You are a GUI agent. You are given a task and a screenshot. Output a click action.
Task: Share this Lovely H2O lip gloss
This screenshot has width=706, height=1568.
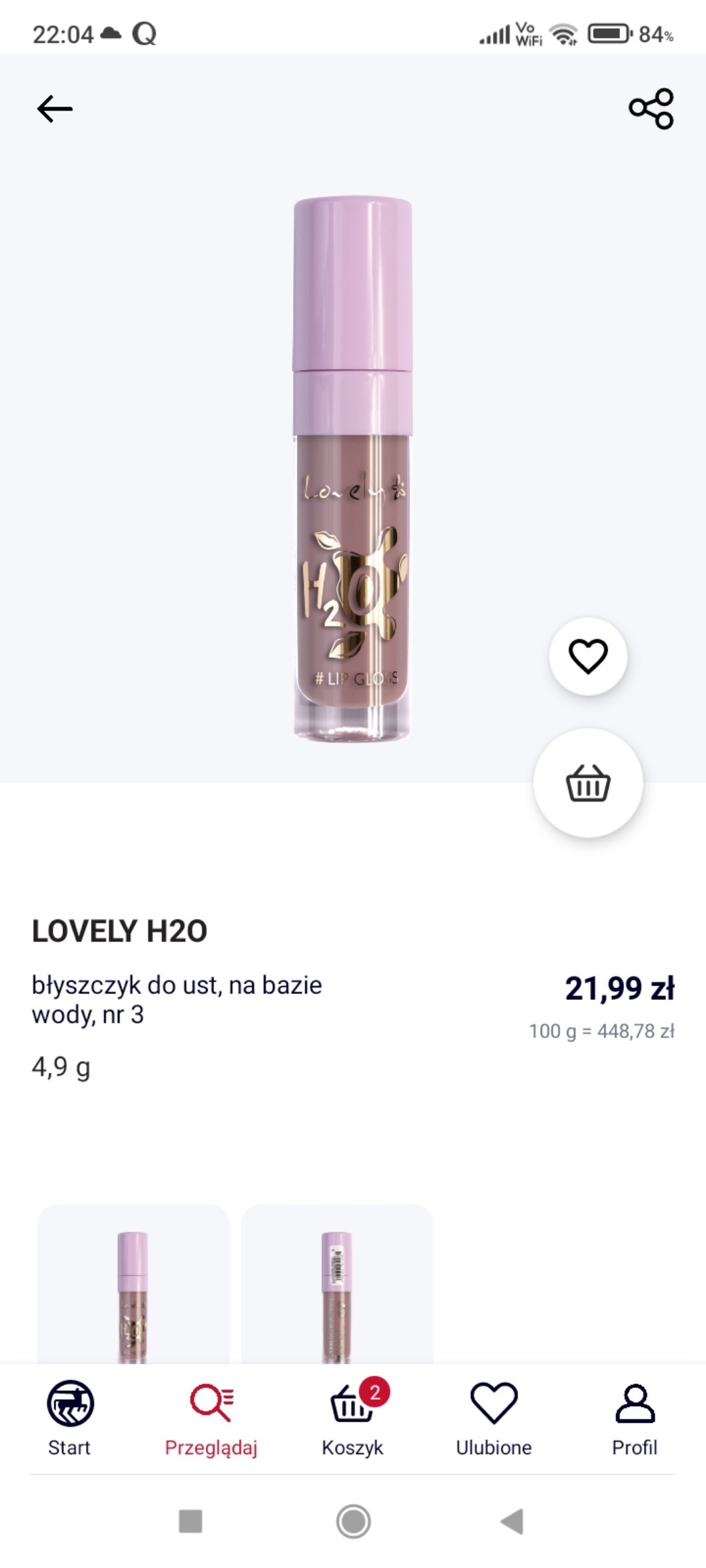[651, 109]
